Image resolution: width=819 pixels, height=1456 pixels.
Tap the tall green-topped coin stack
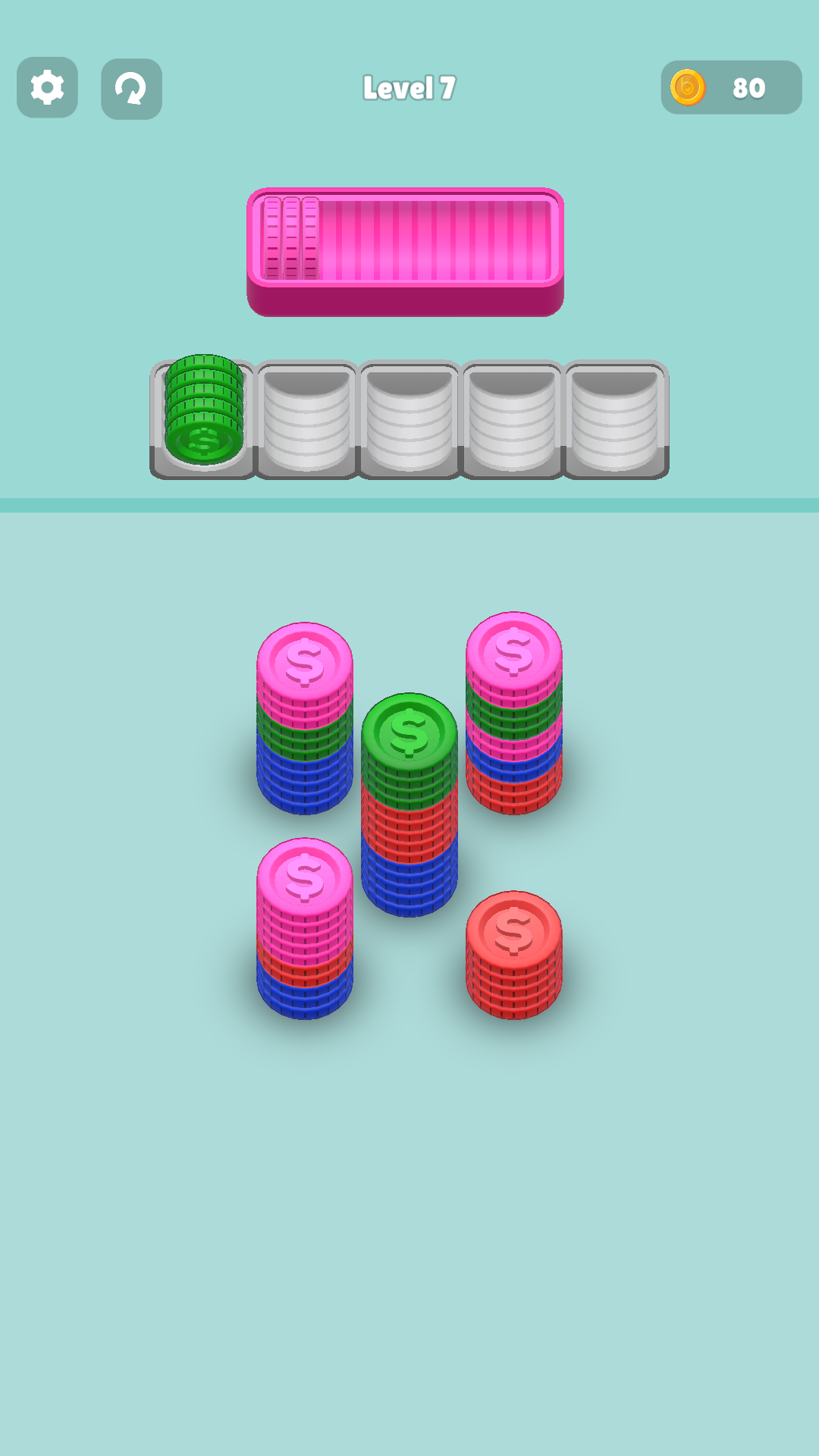pyautogui.click(x=409, y=805)
